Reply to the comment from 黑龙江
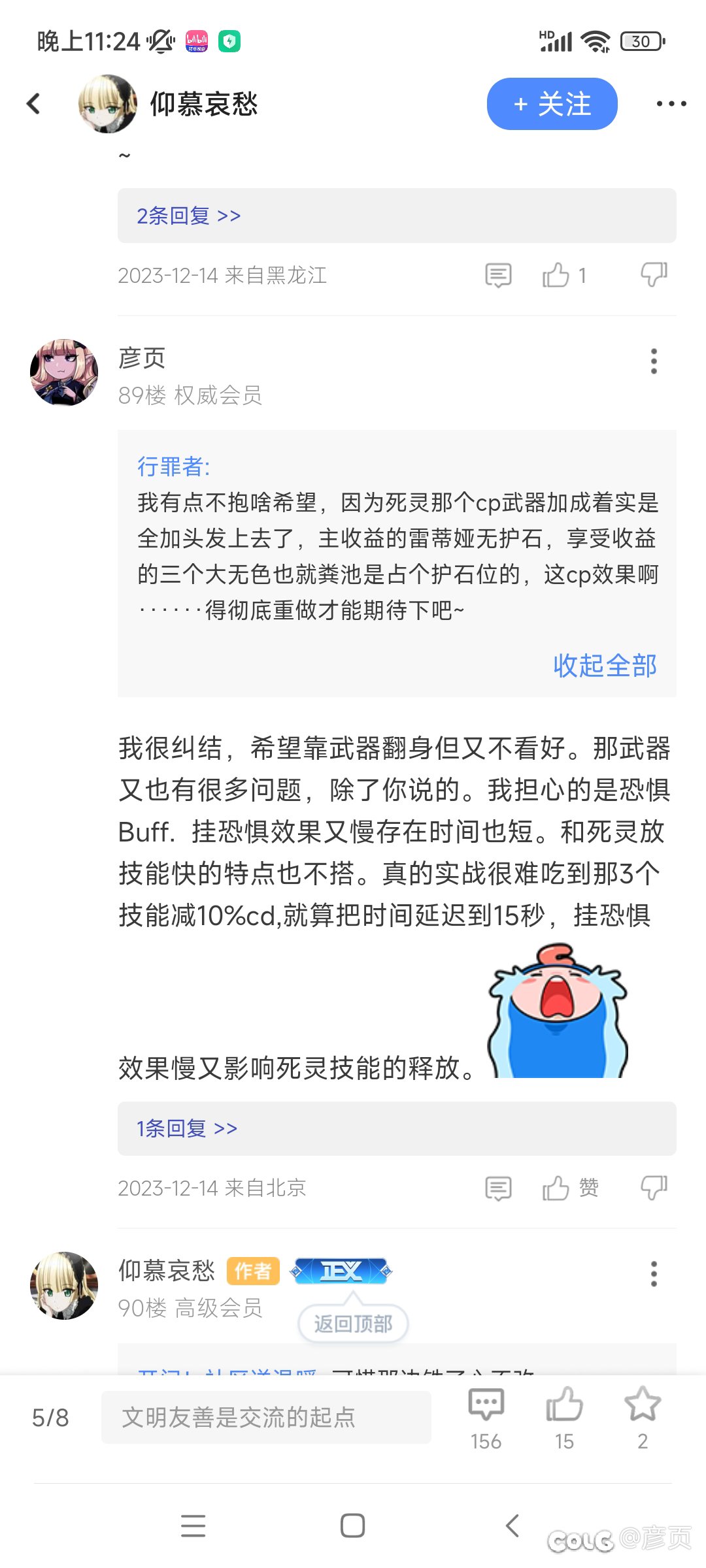Screen dimensions: 706x1568 [x=498, y=275]
